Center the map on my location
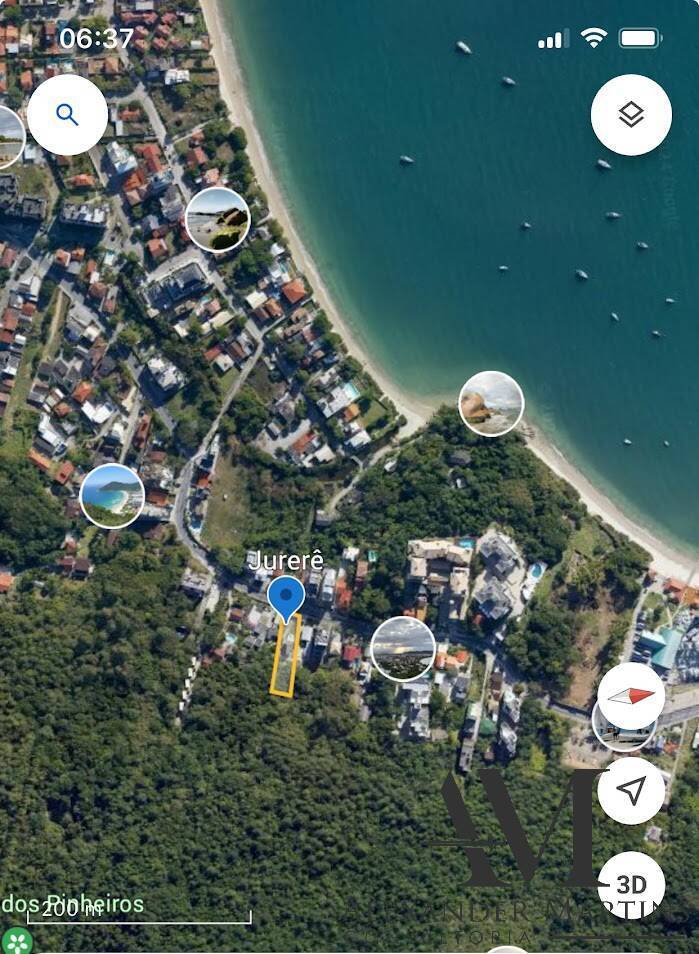Image resolution: width=699 pixels, height=954 pixels. coord(631,791)
